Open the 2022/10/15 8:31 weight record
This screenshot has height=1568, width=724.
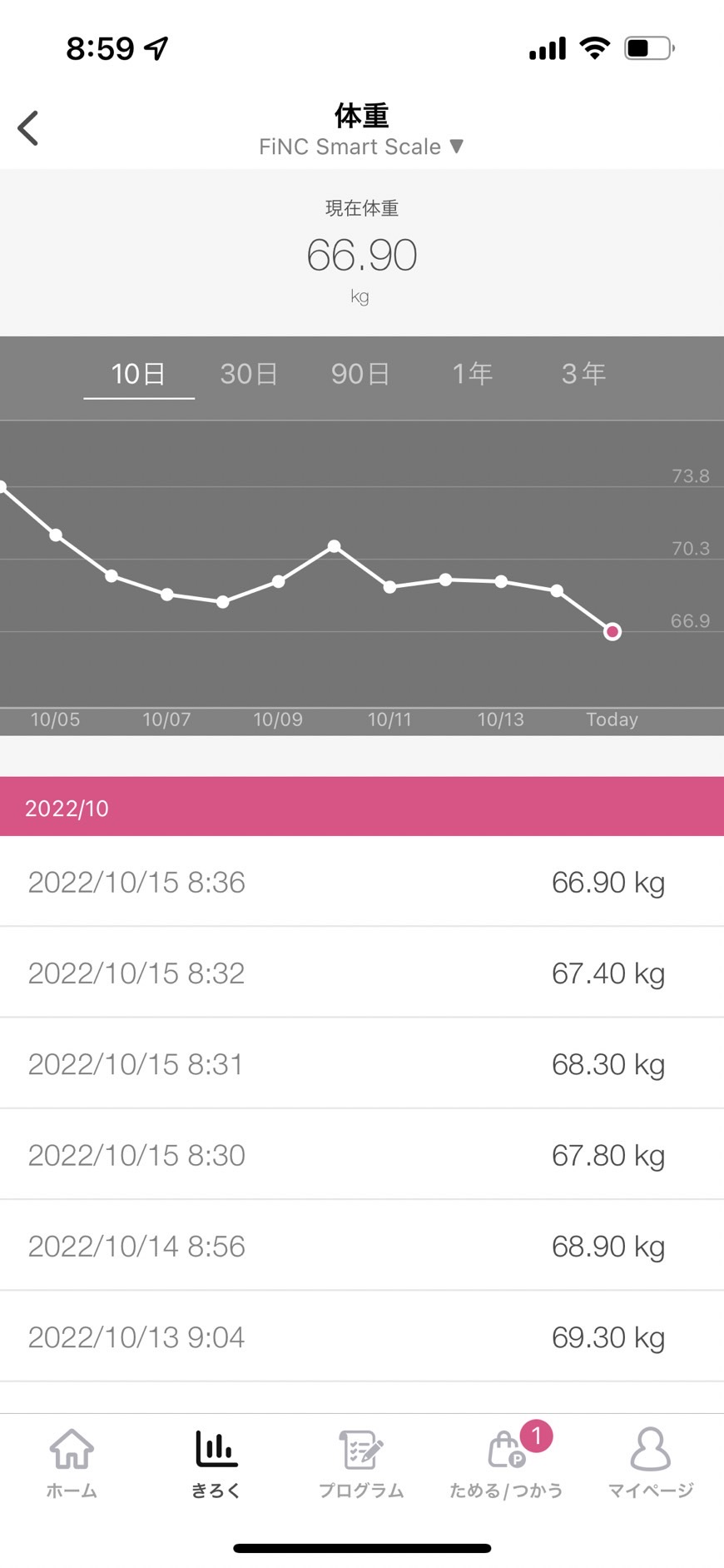(x=362, y=1063)
